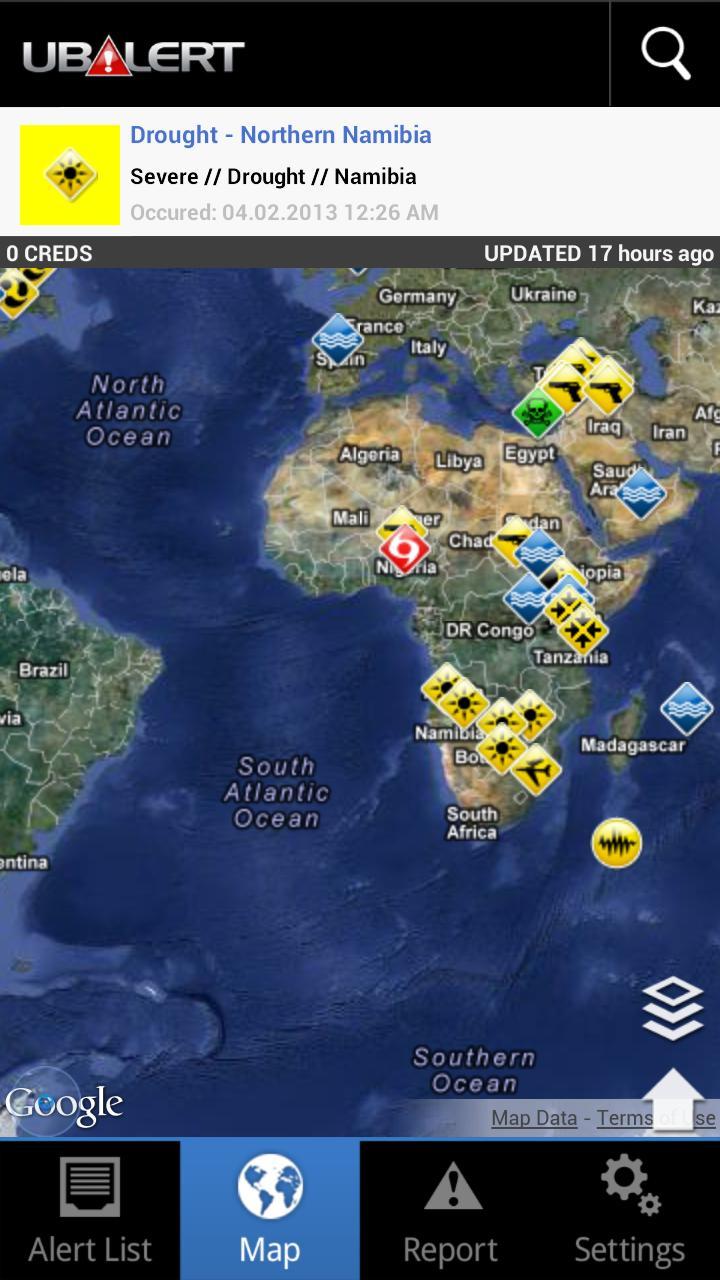The image size is (720, 1280).
Task: Tap the flood marker east of Madagascar
Action: click(x=687, y=708)
